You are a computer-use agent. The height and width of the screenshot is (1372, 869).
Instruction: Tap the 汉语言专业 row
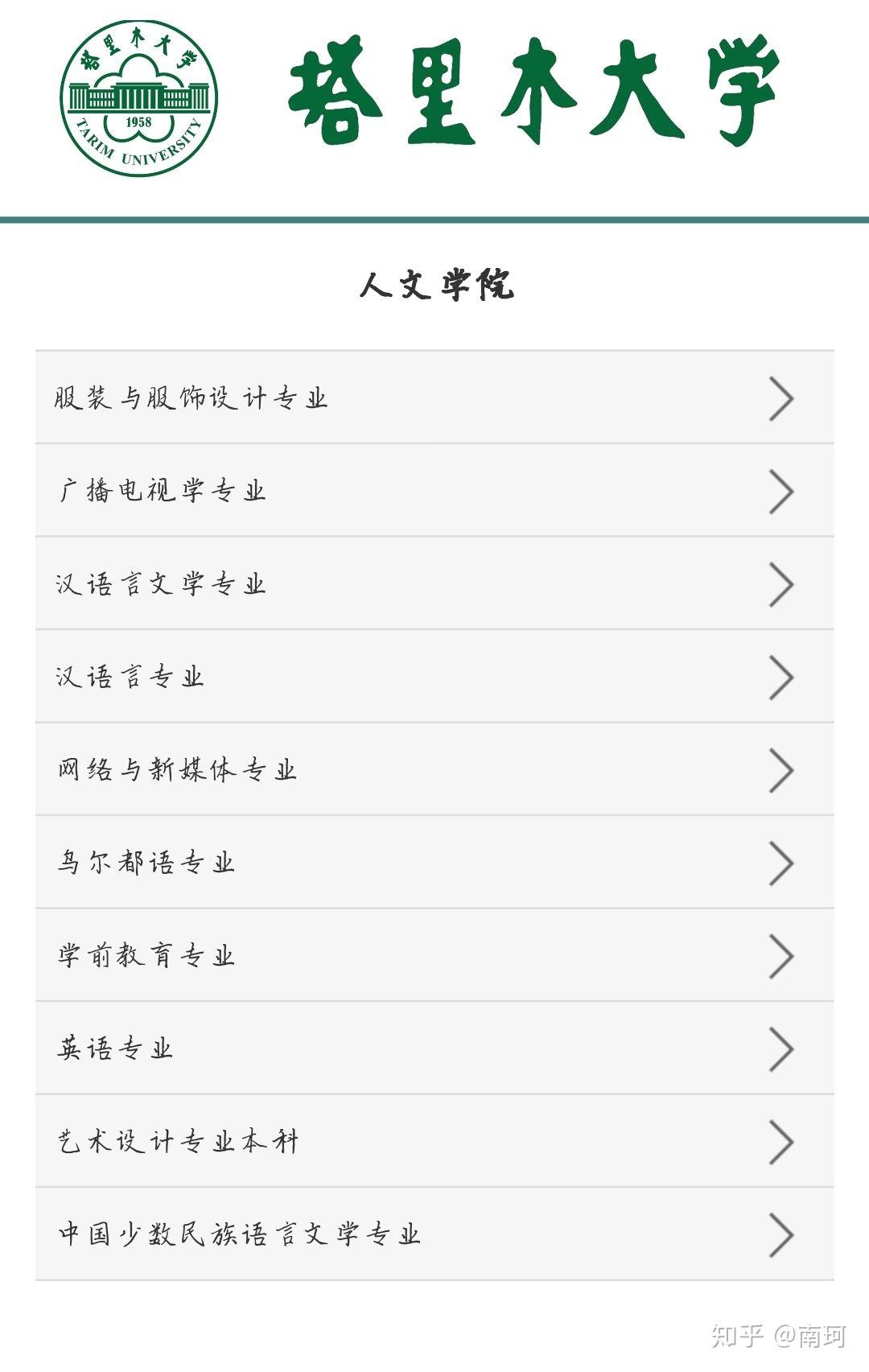(434, 676)
